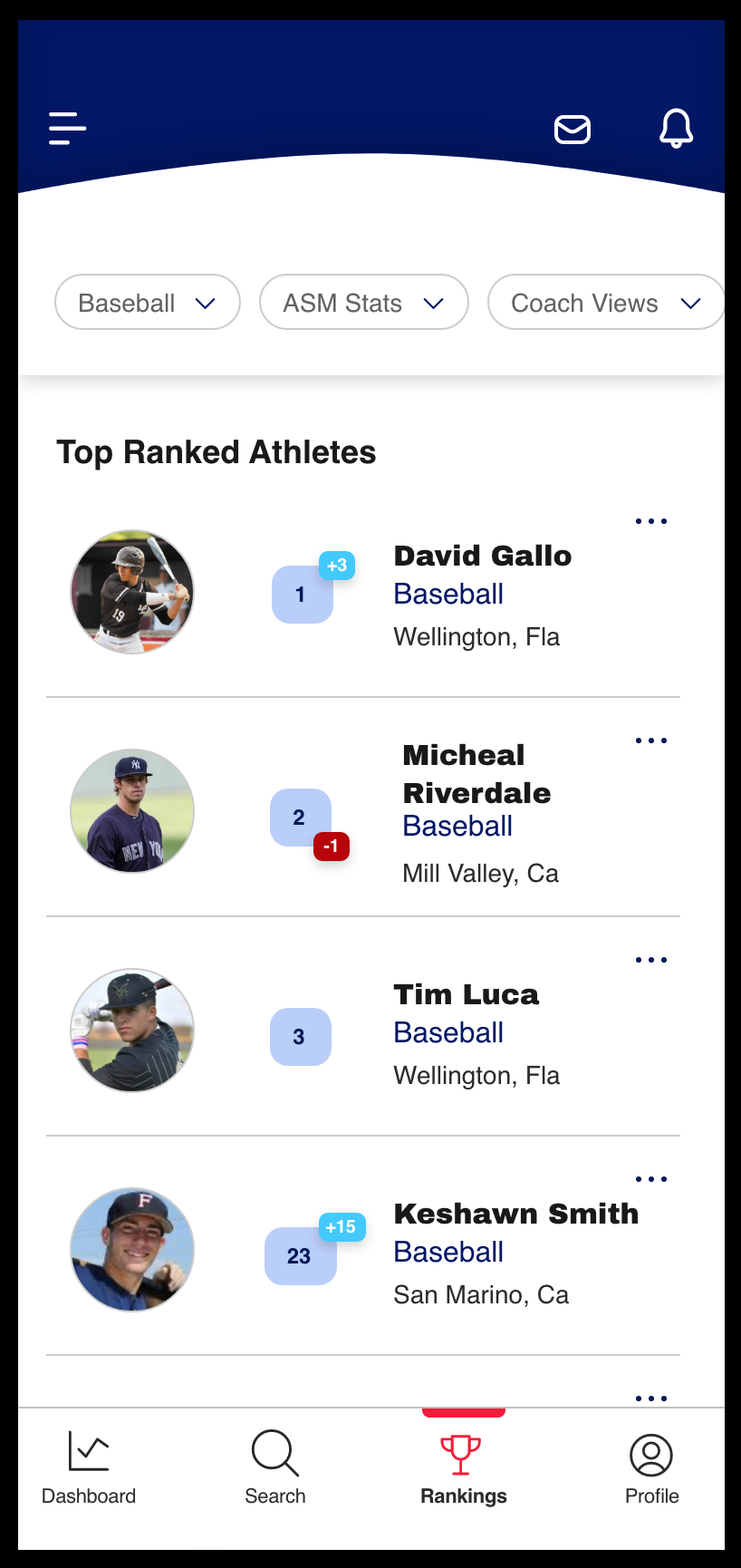Open the messages envelope
The image size is (741, 1568).
point(573,130)
